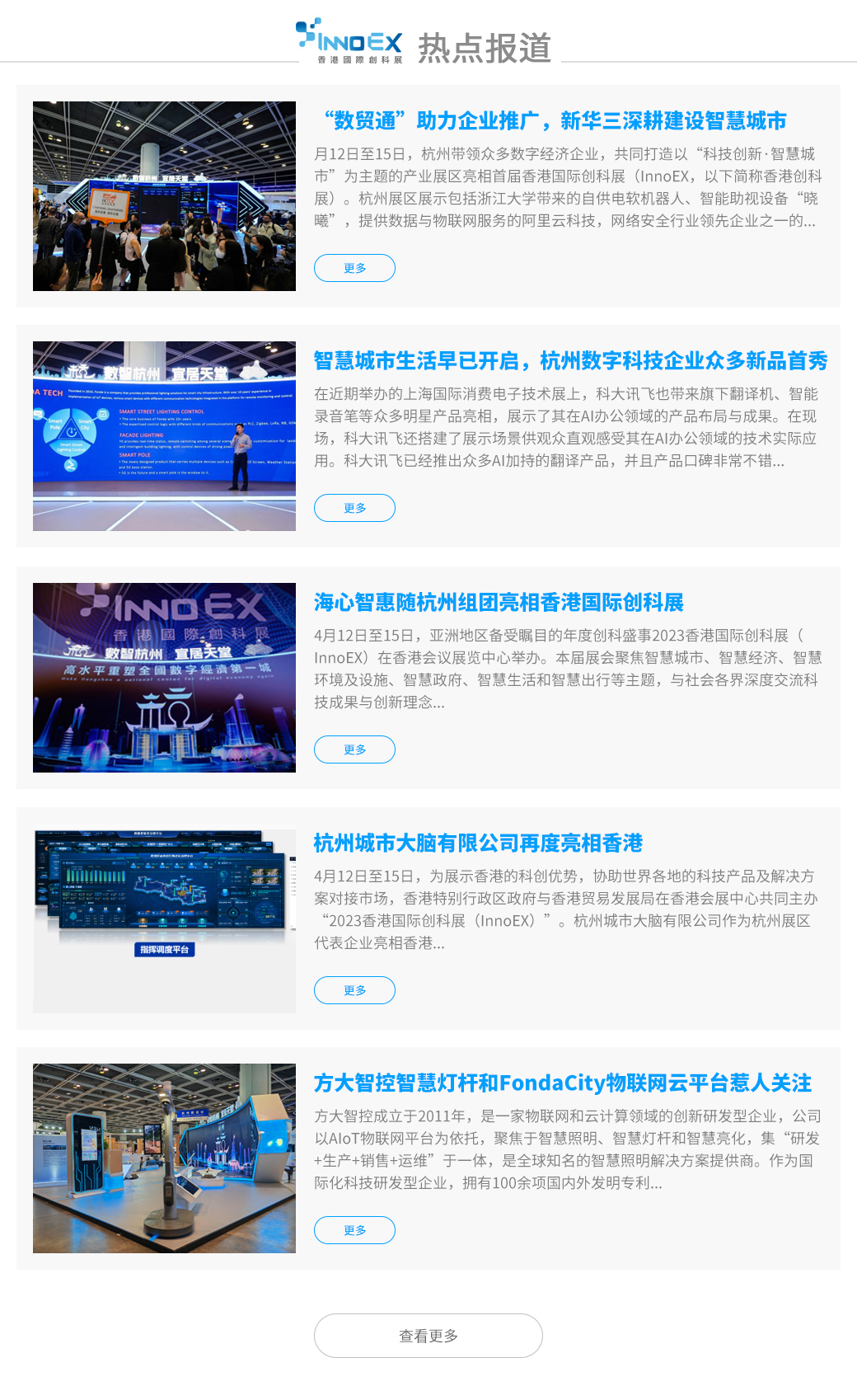857x1400 pixels.
Task: Open the stage speaker photo thumbnail
Action: point(164,436)
